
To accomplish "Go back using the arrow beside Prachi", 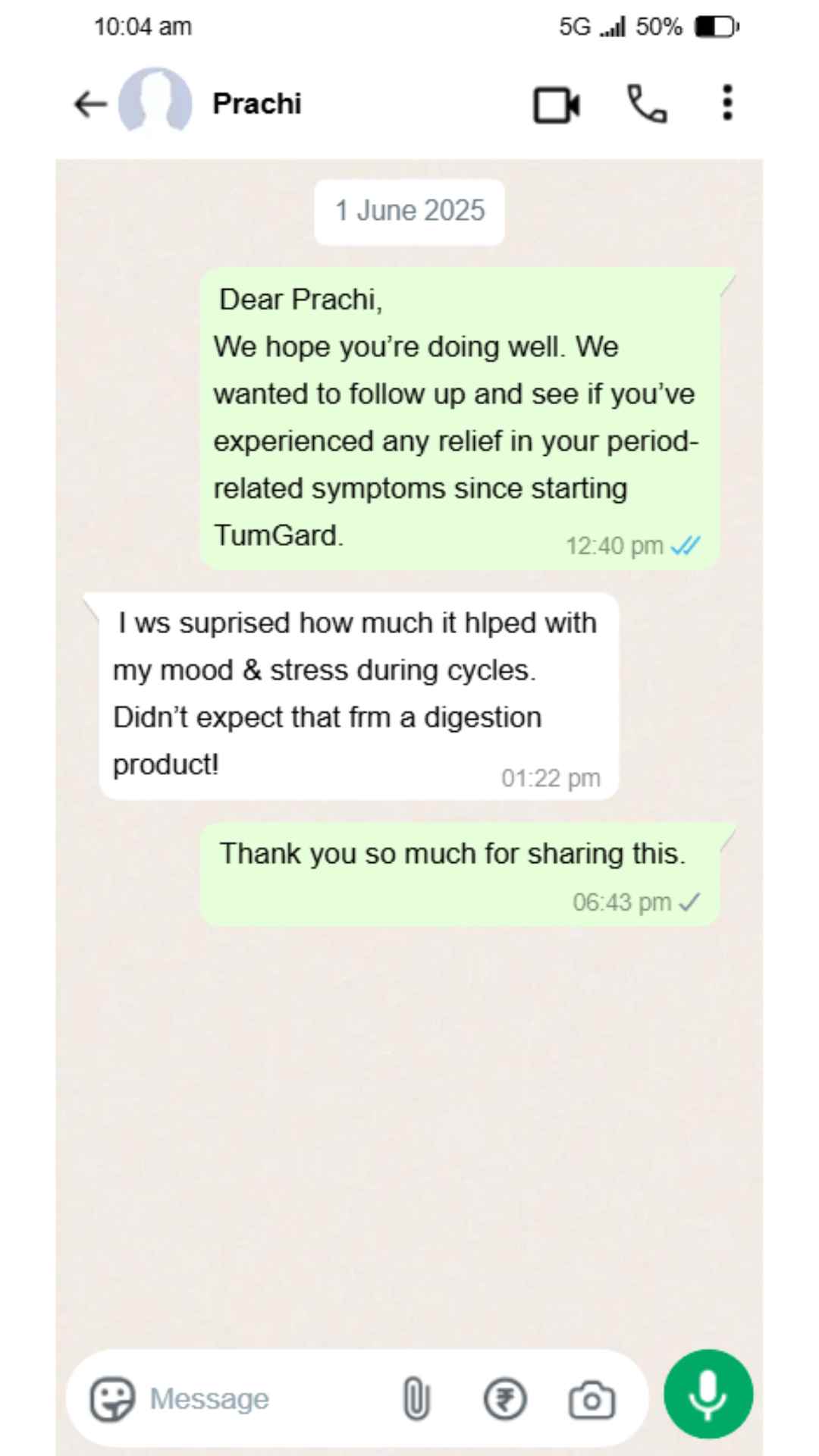I will (x=90, y=104).
